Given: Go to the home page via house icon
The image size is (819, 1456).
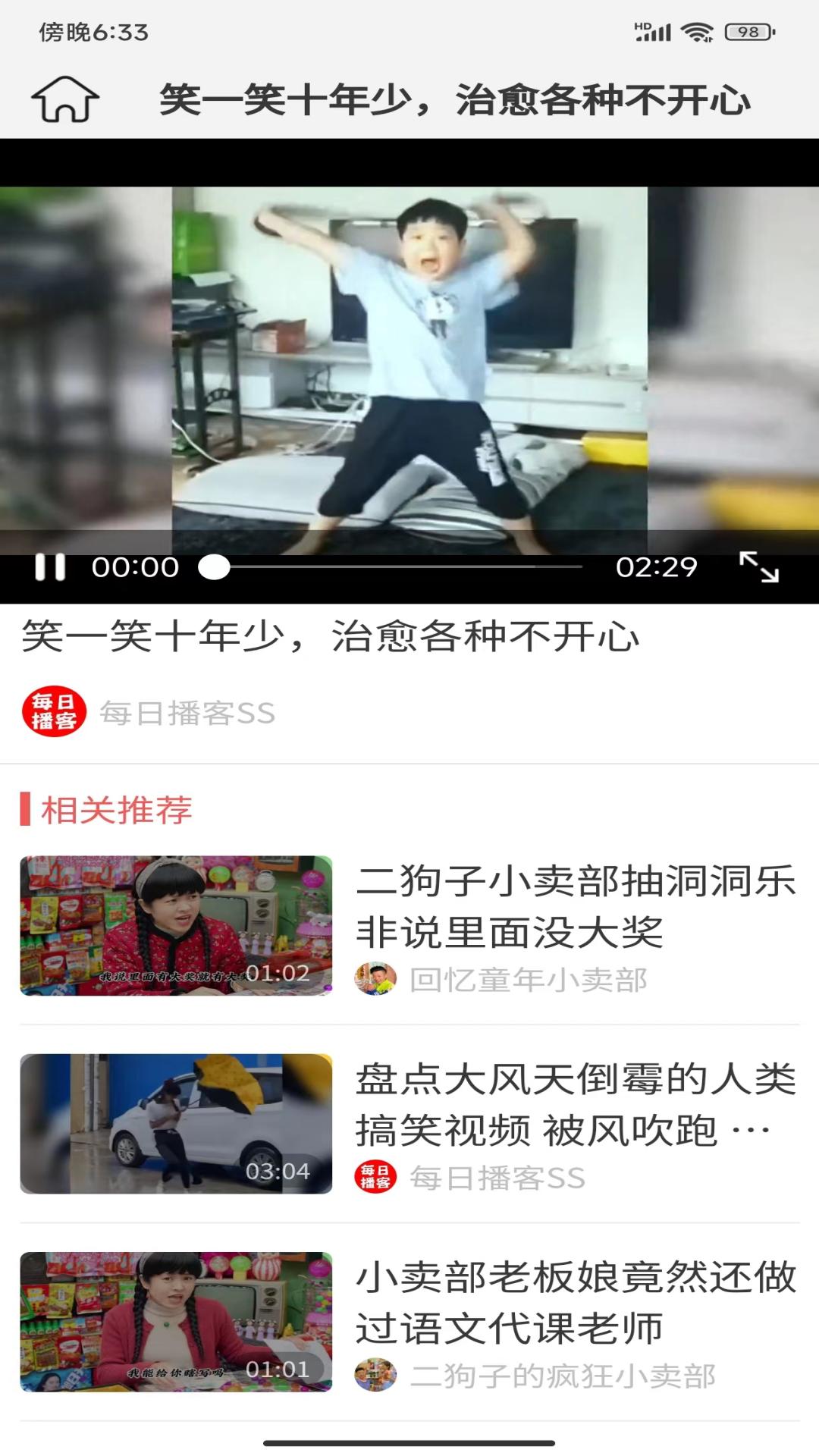Looking at the screenshot, I should tap(65, 99).
